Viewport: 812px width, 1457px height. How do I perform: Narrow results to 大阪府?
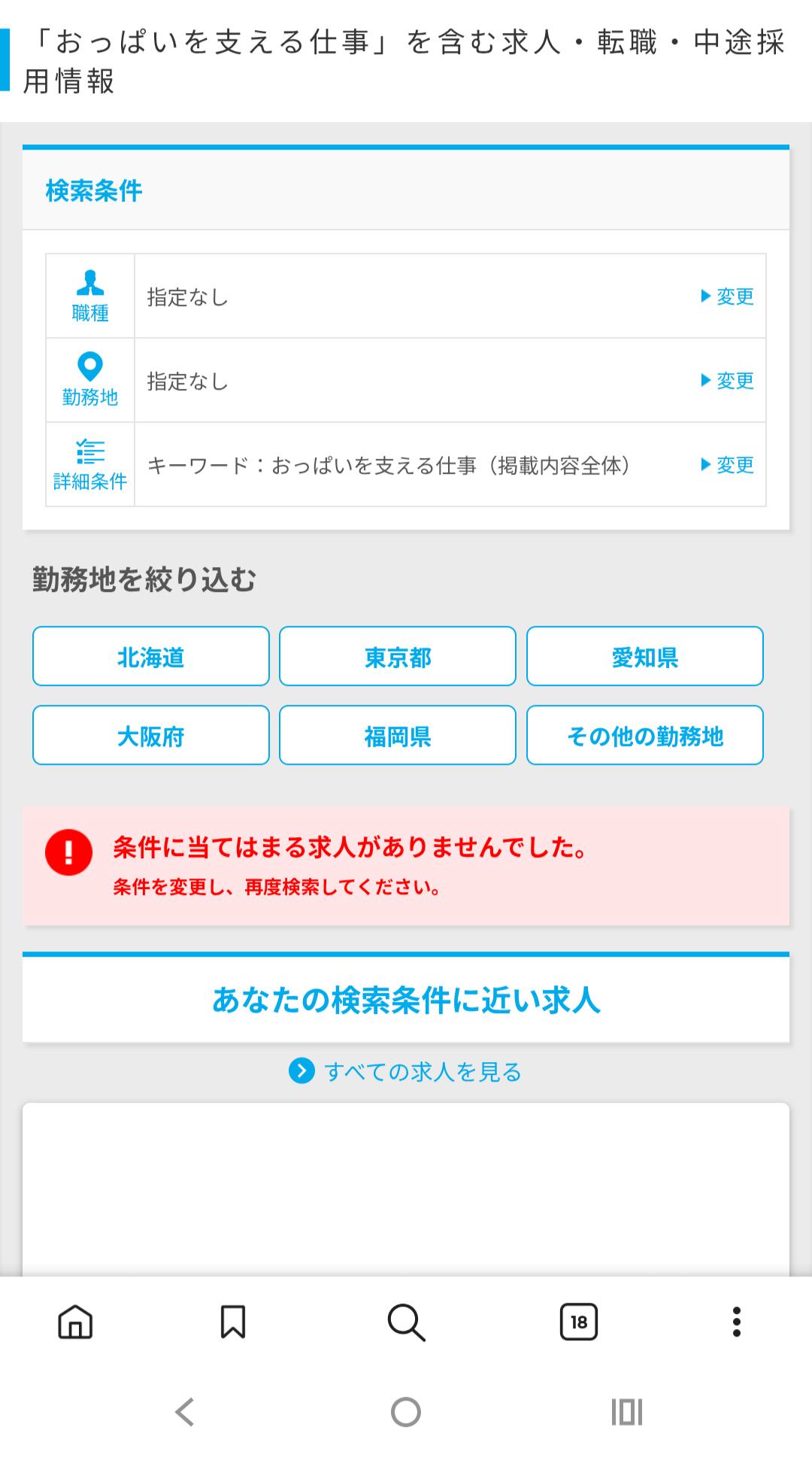[x=150, y=736]
